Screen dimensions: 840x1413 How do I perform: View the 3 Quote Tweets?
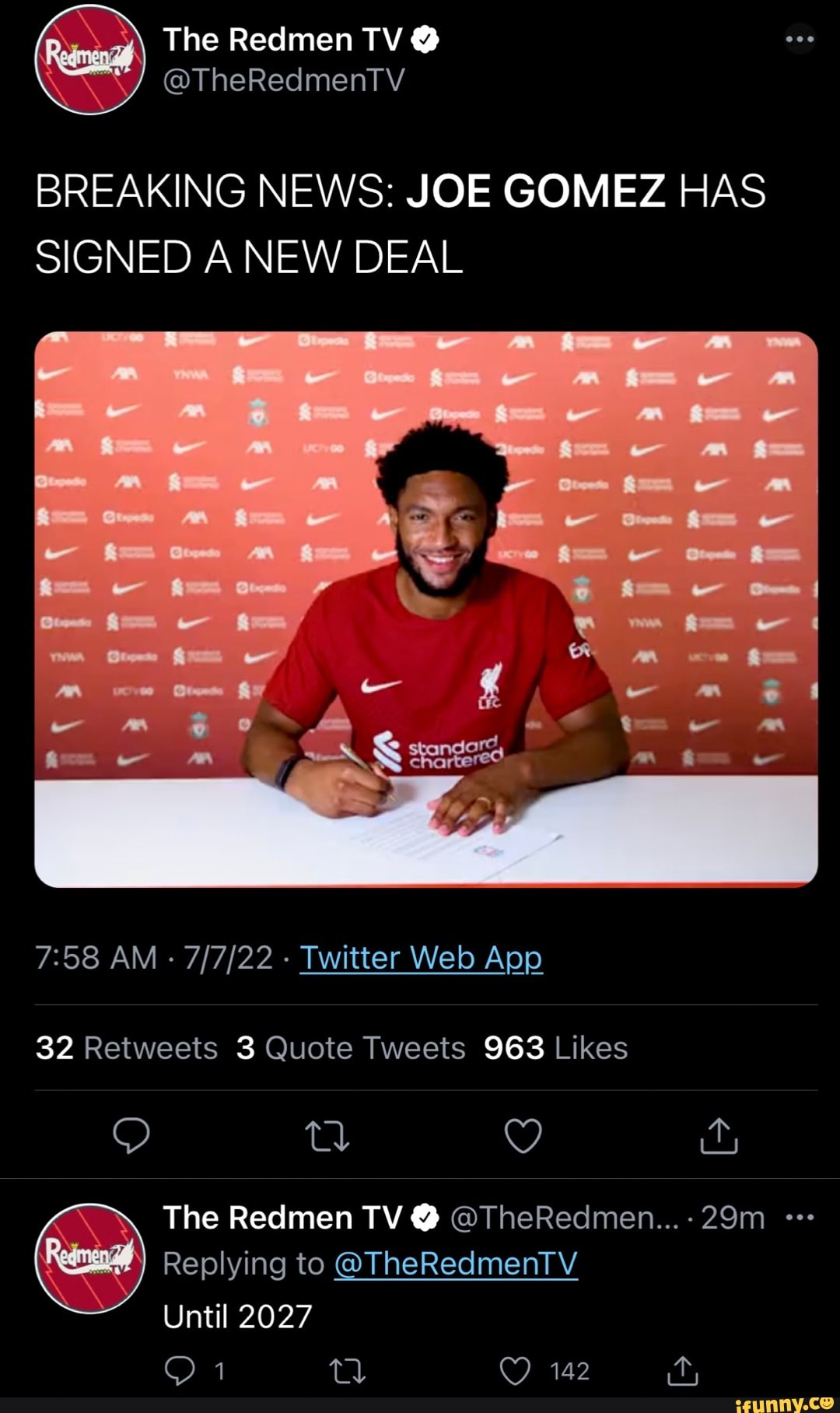tap(351, 1048)
